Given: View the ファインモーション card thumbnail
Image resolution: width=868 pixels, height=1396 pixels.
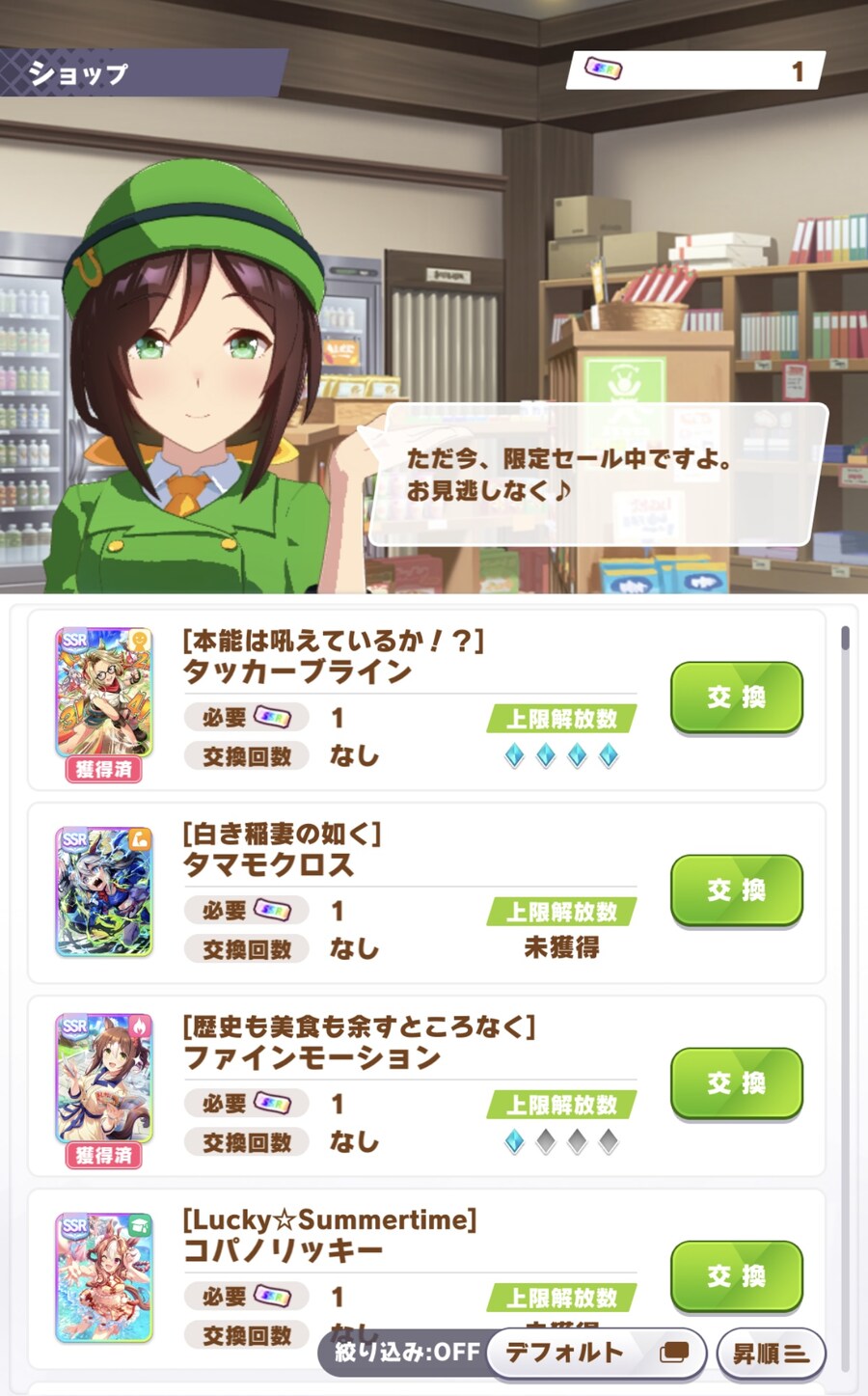Looking at the screenshot, I should coord(104,1079).
